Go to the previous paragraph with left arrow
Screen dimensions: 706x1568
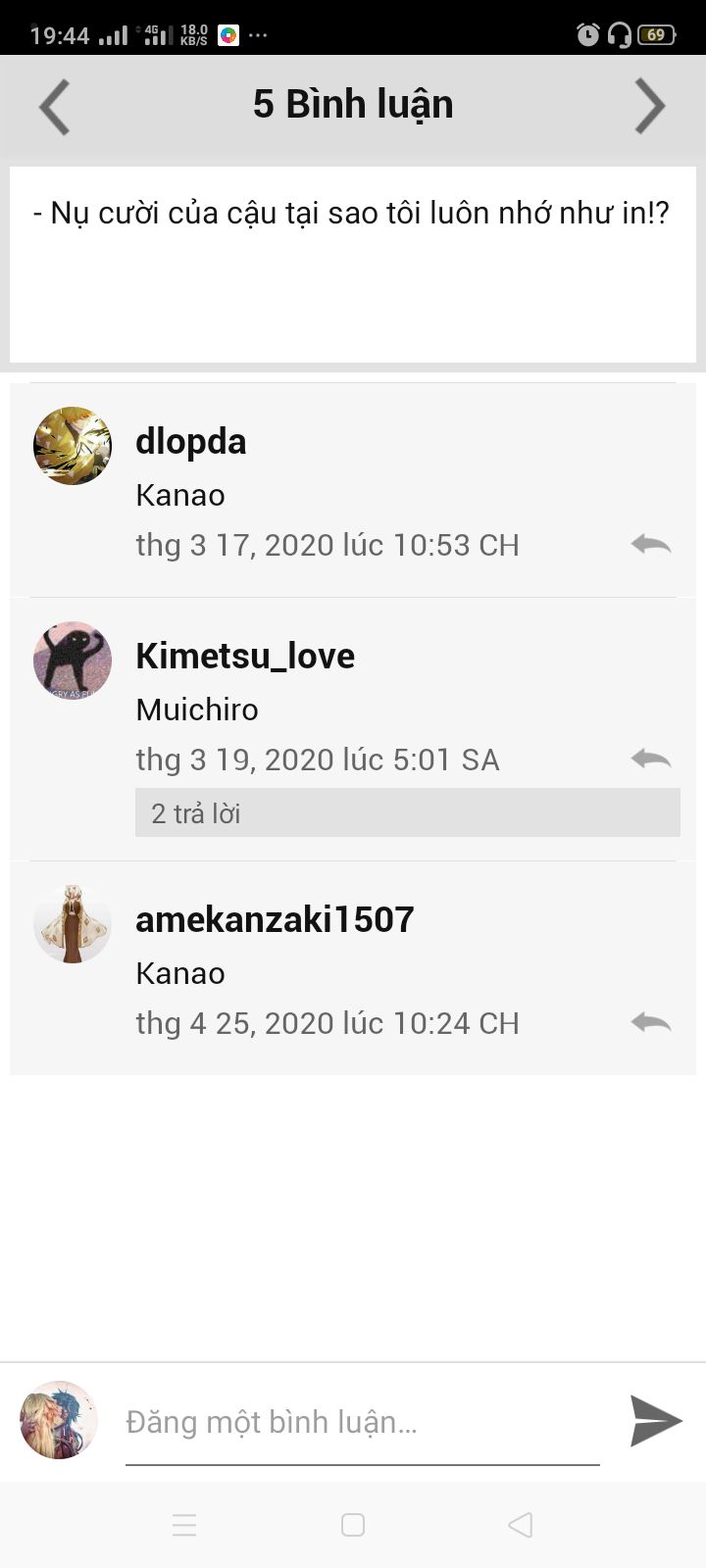(x=55, y=106)
